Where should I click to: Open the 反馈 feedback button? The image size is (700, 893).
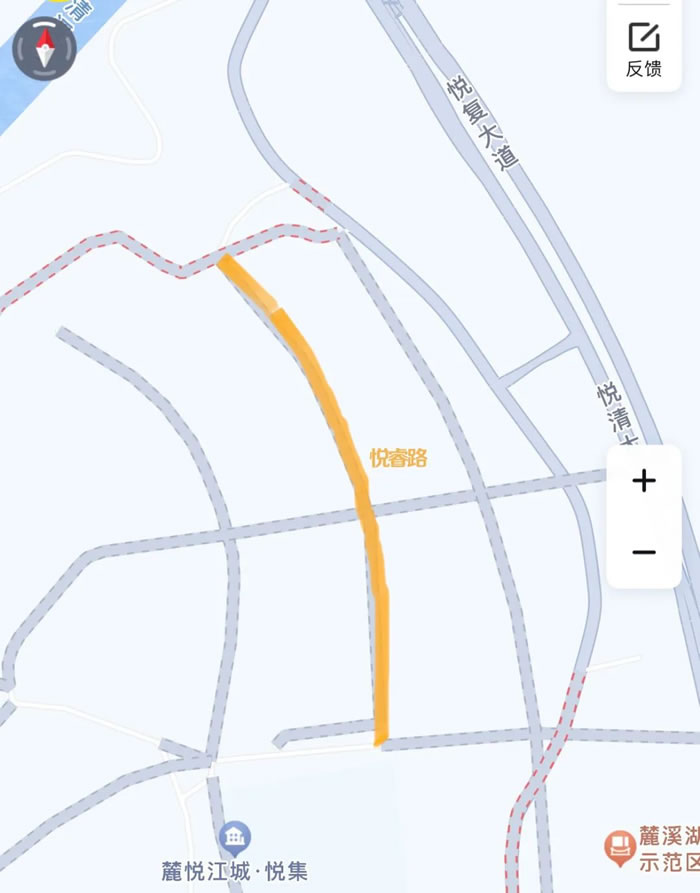click(x=644, y=49)
